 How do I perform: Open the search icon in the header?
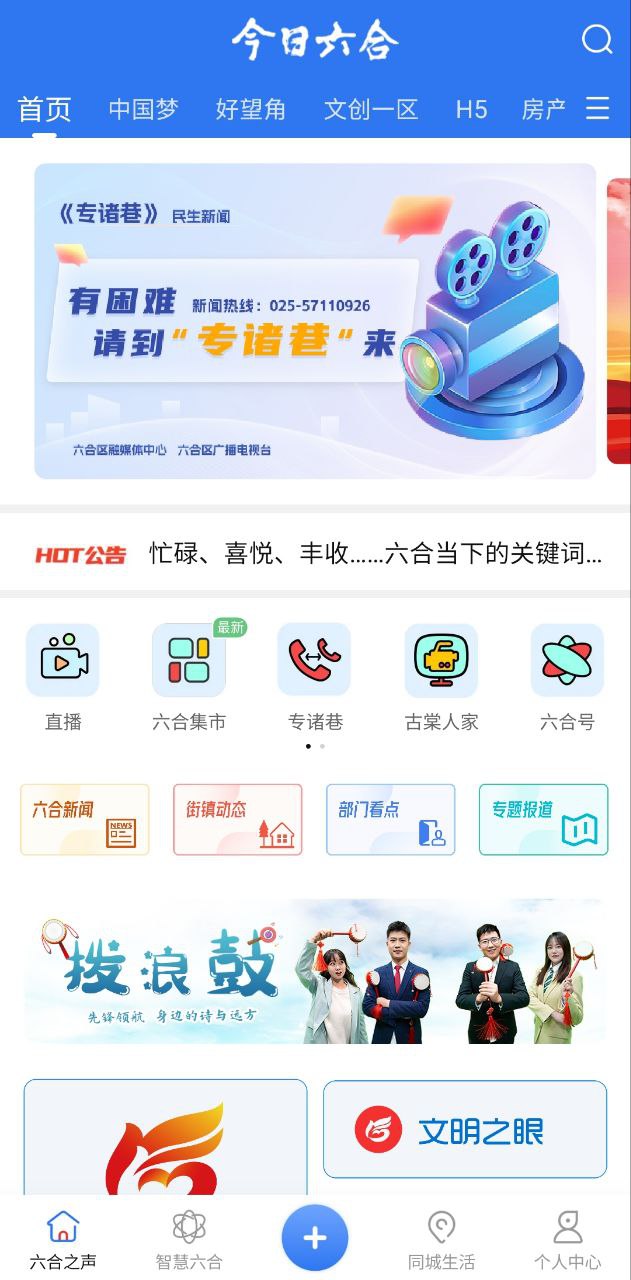point(597,40)
